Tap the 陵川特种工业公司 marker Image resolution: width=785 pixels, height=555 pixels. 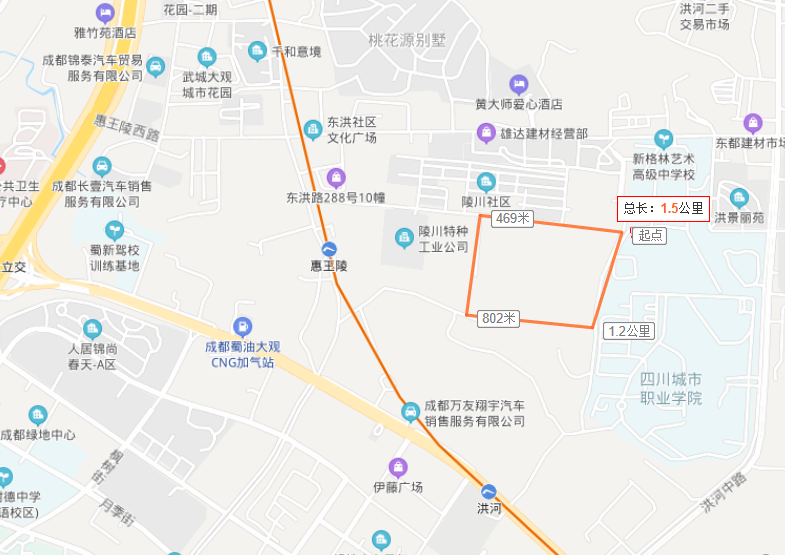point(404,237)
